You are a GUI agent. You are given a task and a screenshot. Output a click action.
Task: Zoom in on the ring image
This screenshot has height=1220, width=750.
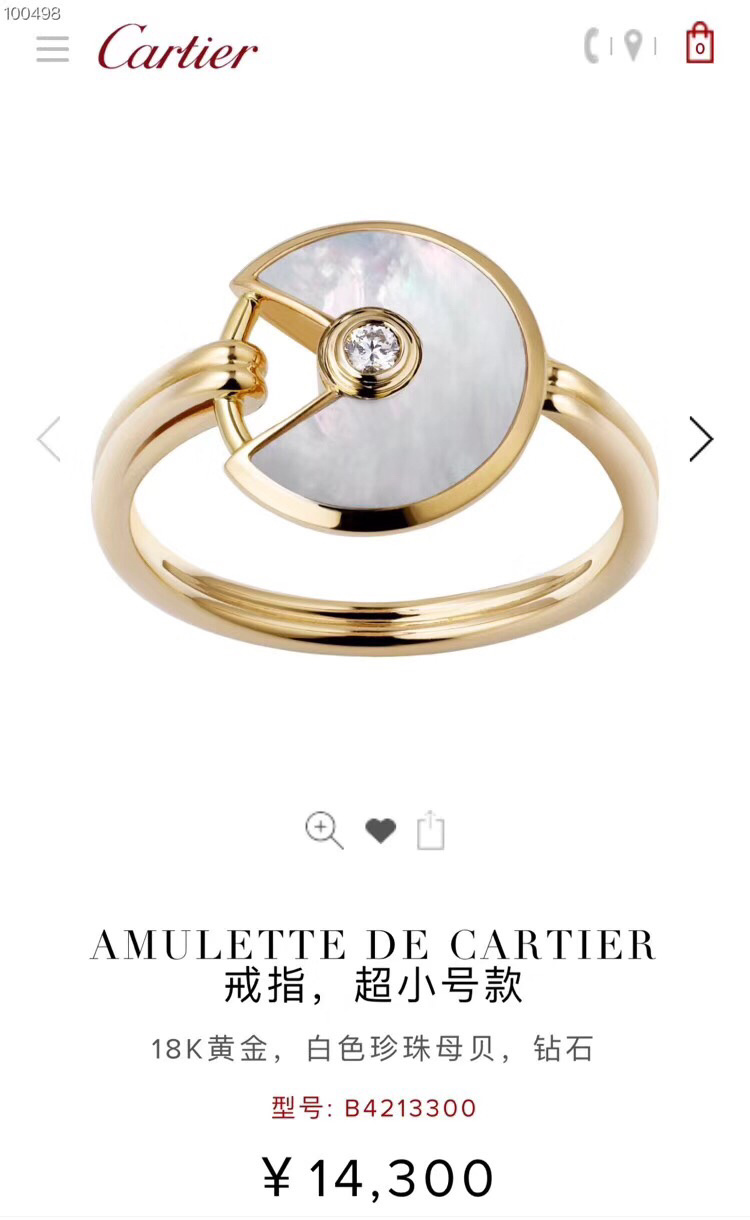pyautogui.click(x=324, y=830)
